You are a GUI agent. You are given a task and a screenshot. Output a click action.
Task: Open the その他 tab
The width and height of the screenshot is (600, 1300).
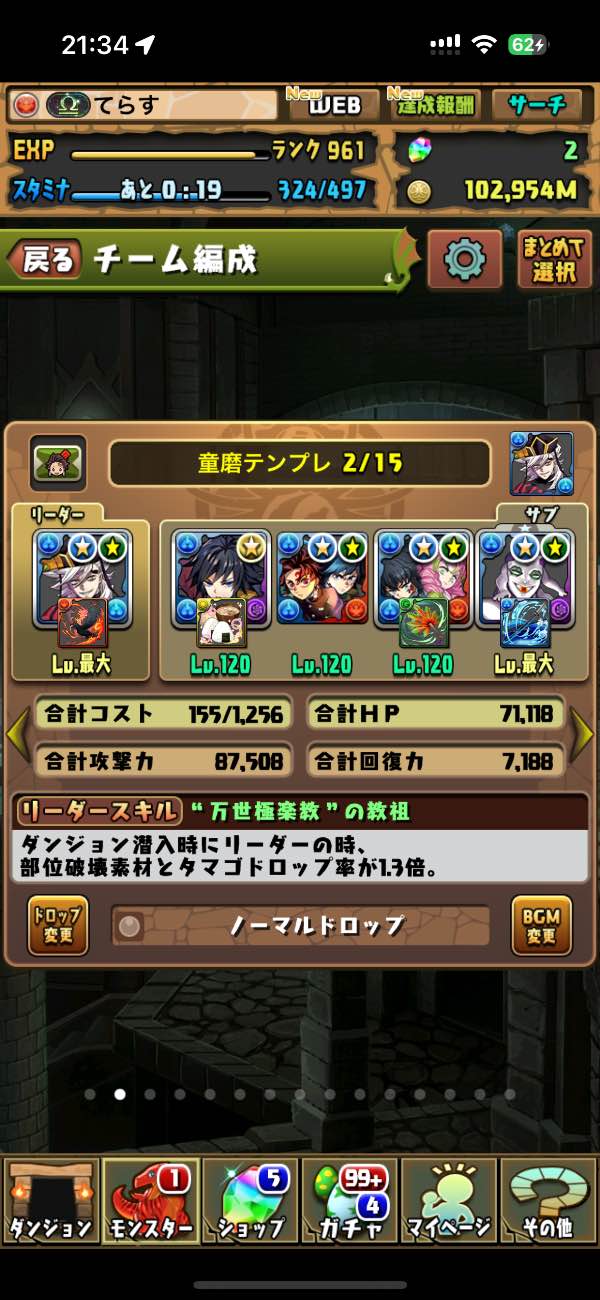(548, 1200)
